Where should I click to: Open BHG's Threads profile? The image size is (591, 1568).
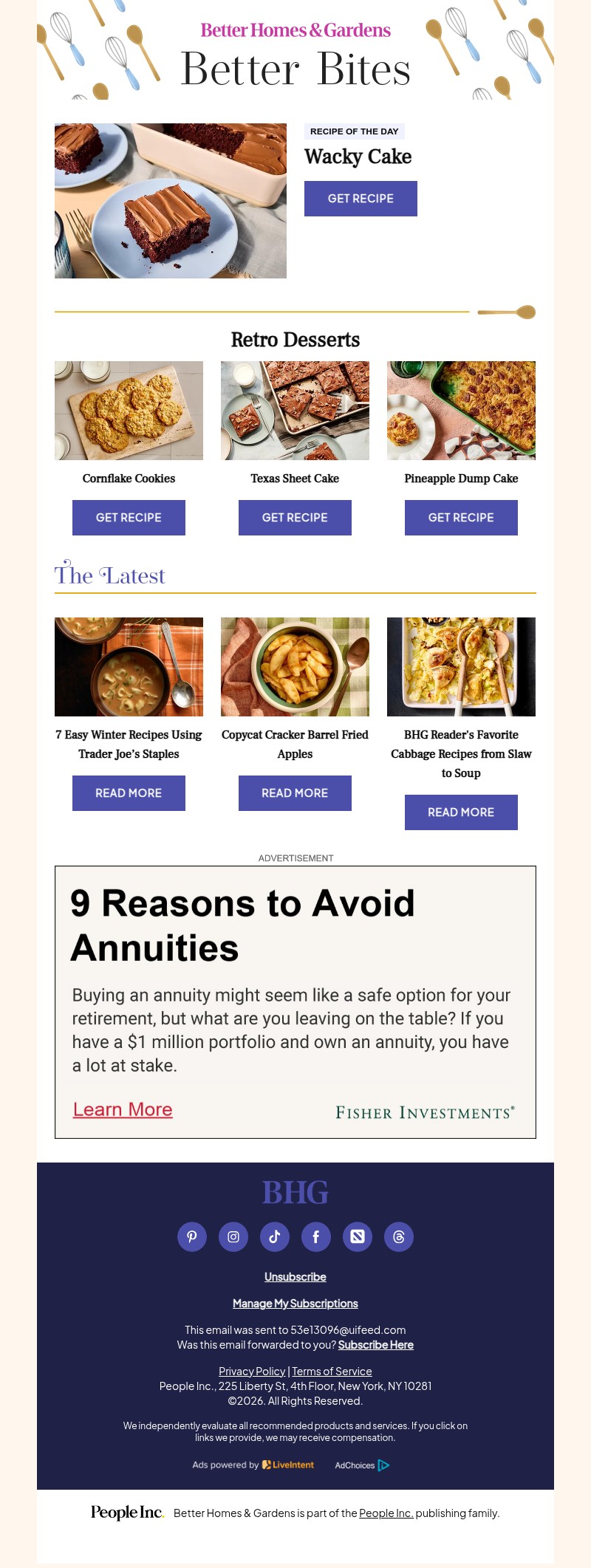[399, 1236]
